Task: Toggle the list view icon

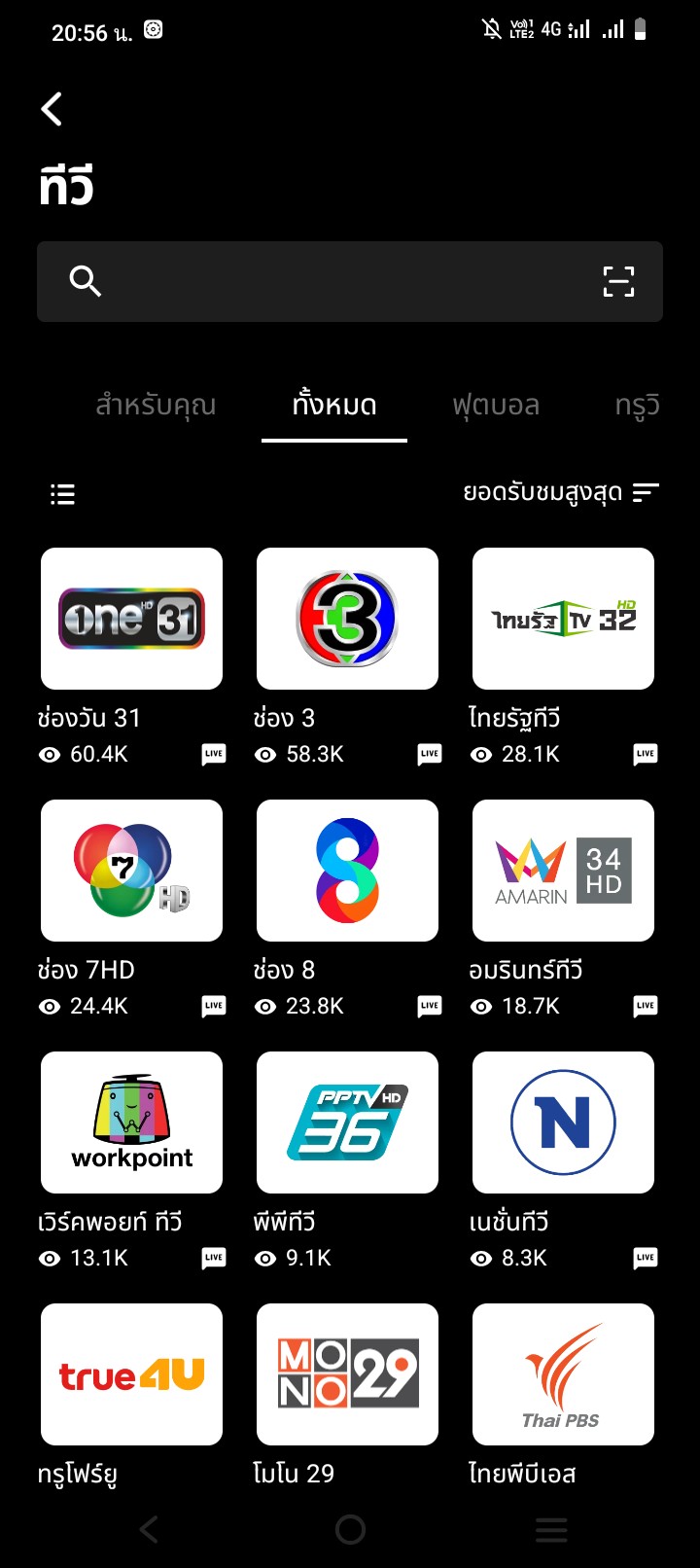Action: pos(62,494)
